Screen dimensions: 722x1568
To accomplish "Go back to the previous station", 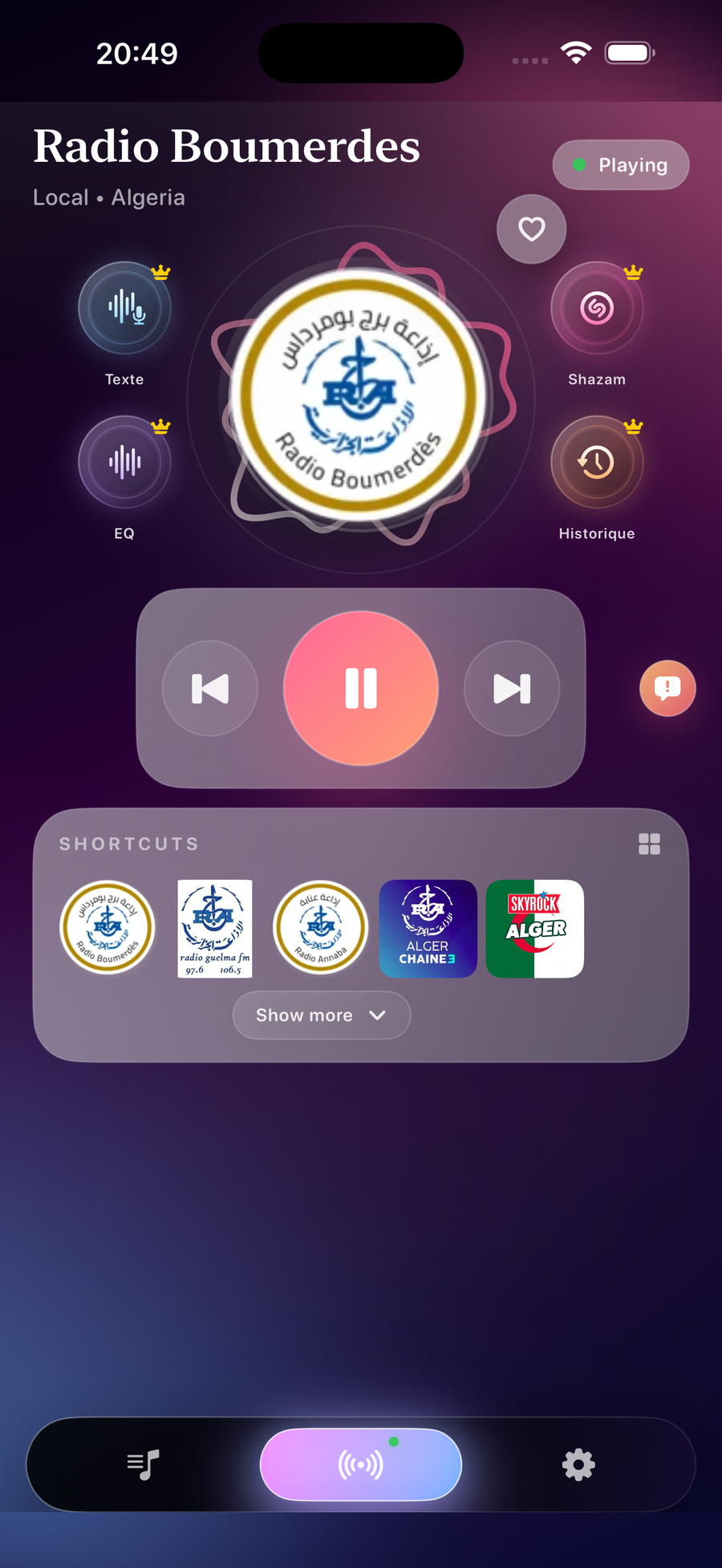I will (210, 688).
